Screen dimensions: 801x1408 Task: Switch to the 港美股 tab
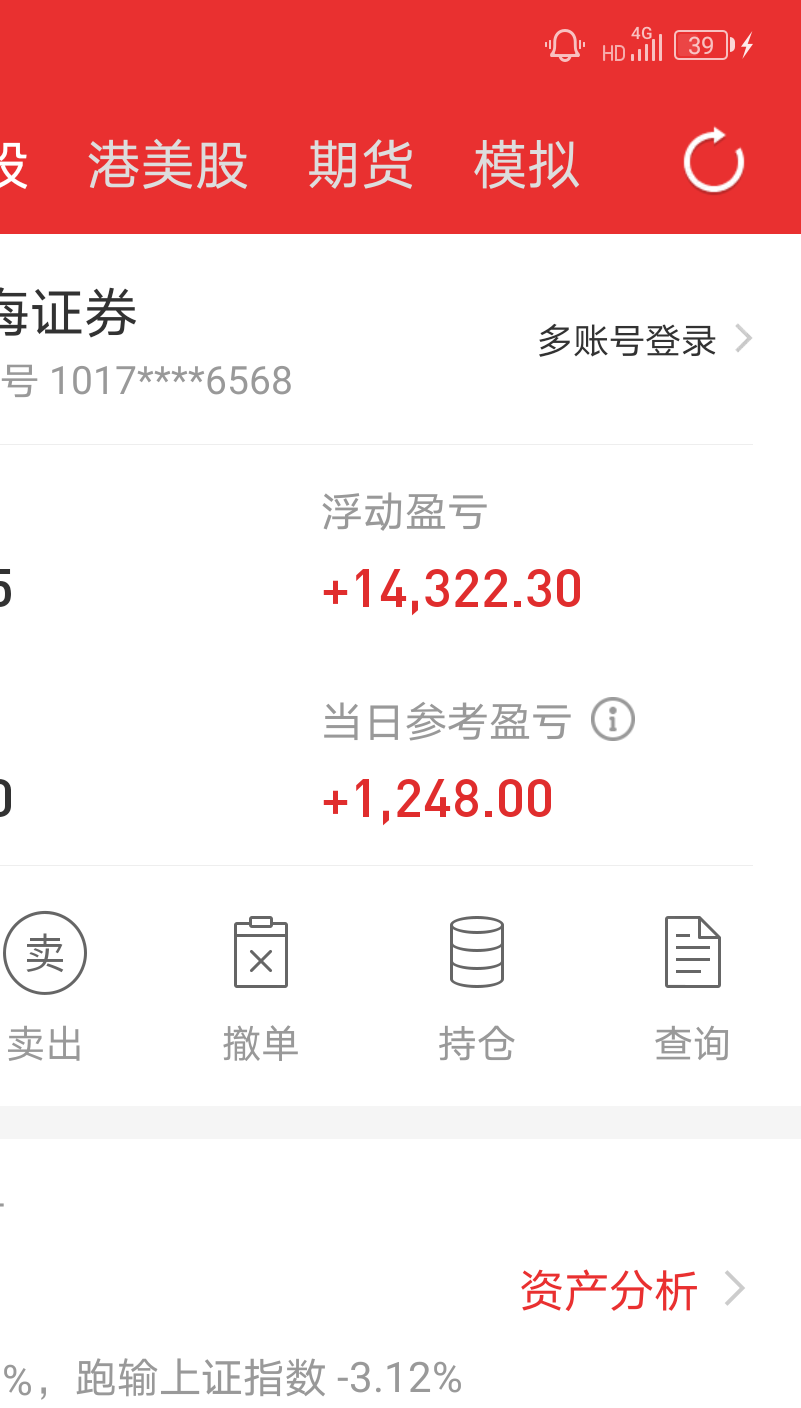(x=168, y=164)
